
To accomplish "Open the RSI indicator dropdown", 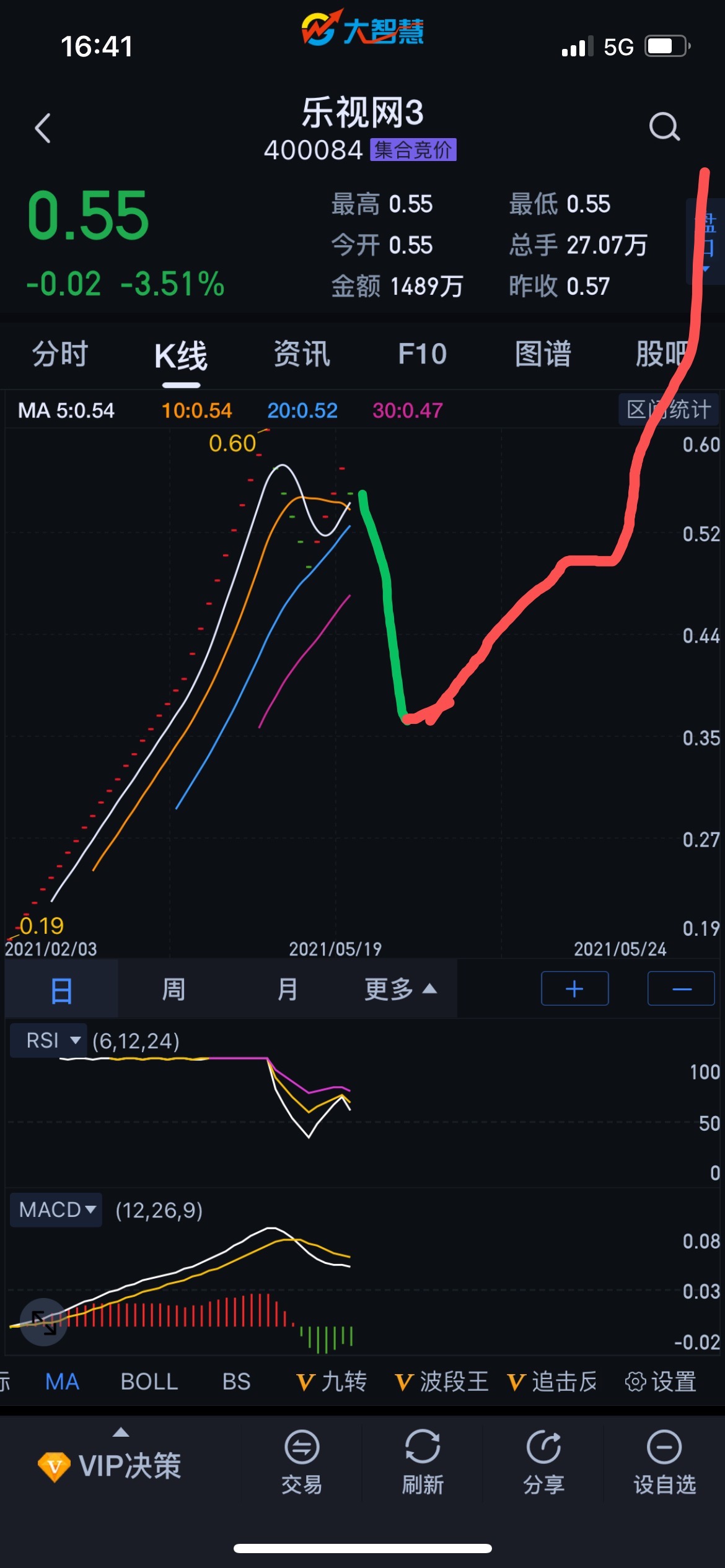I will pos(49,1040).
